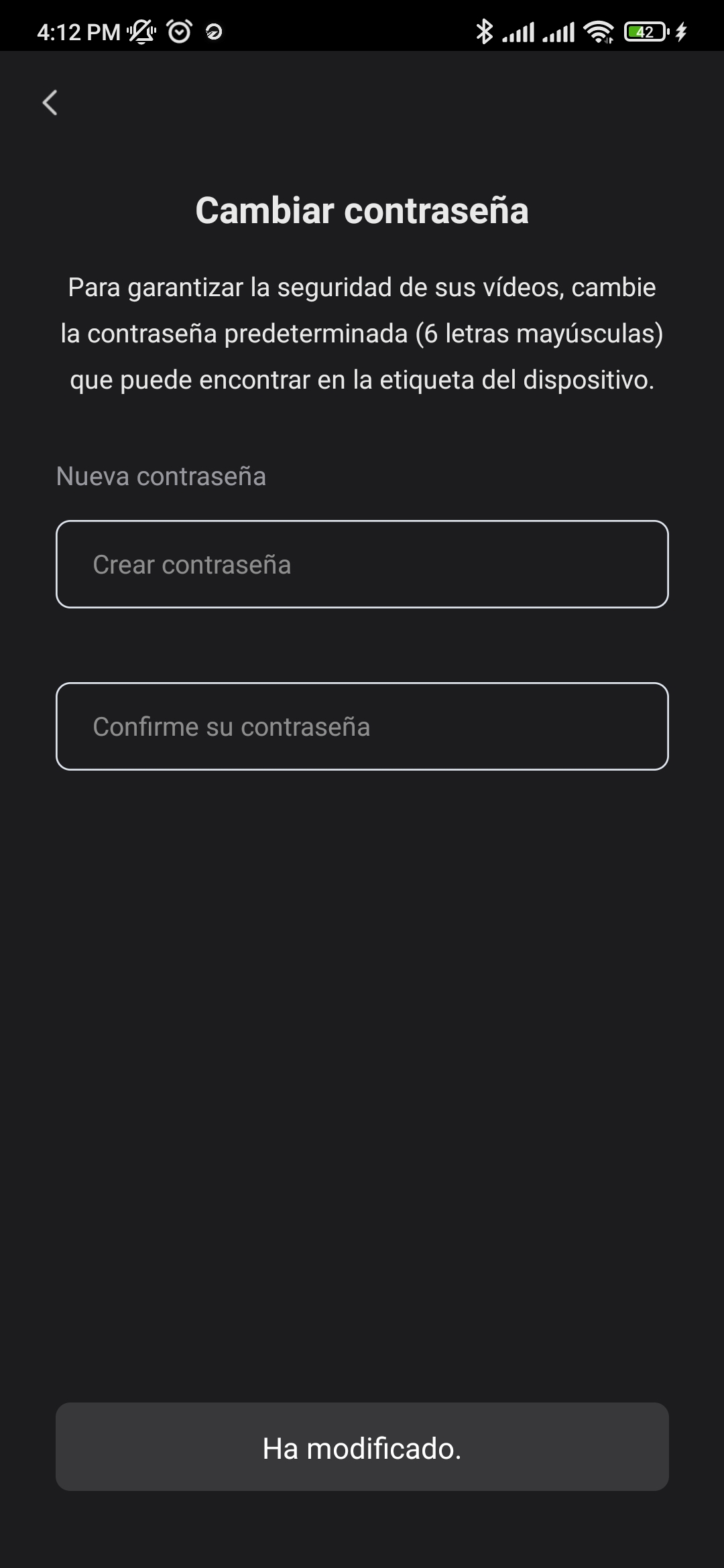Tap the Ha modificado button
Screen dimensions: 724x1568
coord(362,1449)
